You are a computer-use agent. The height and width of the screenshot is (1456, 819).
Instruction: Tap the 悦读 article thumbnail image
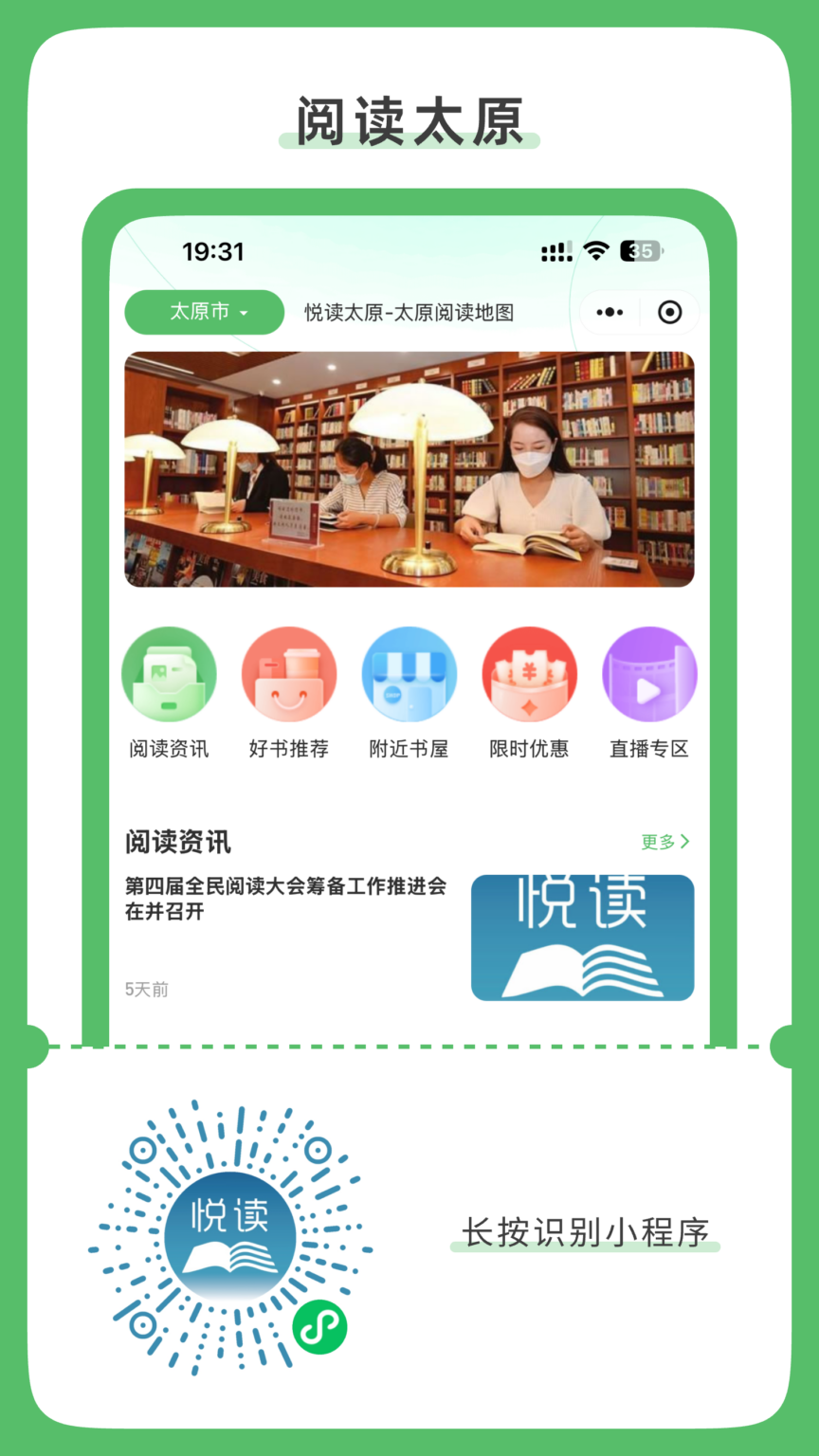coord(582,937)
